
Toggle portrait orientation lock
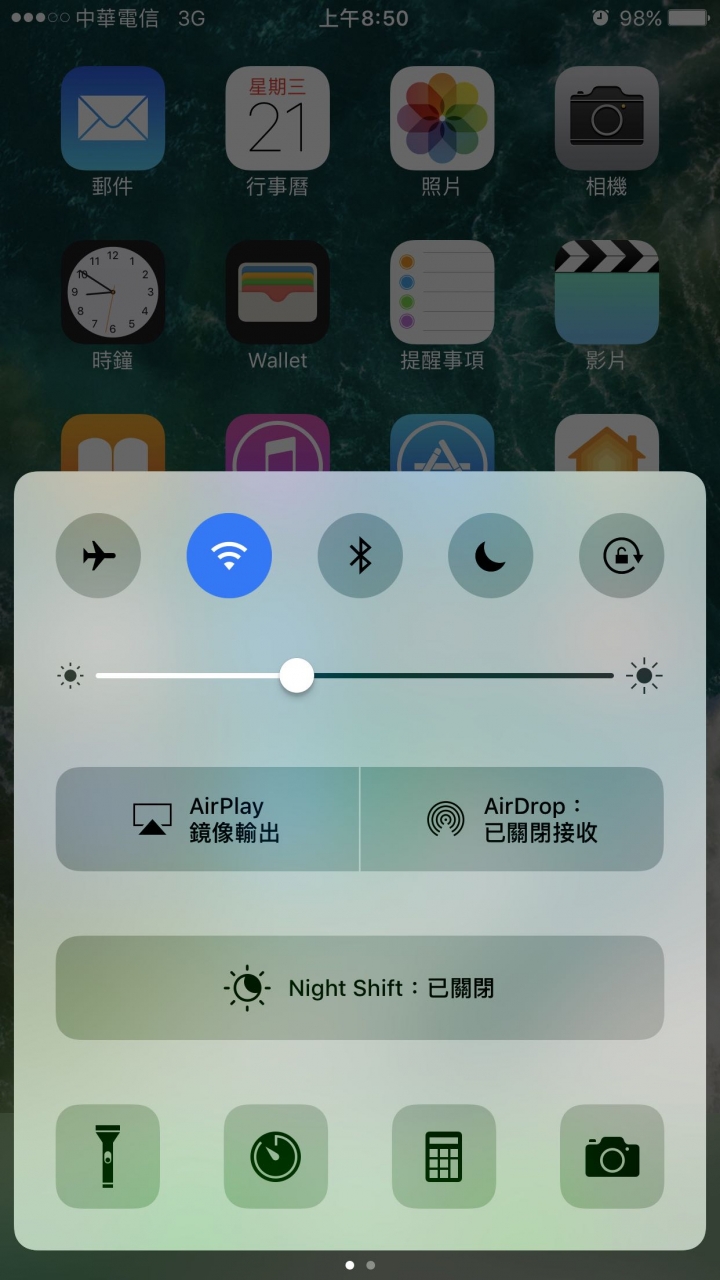(621, 555)
